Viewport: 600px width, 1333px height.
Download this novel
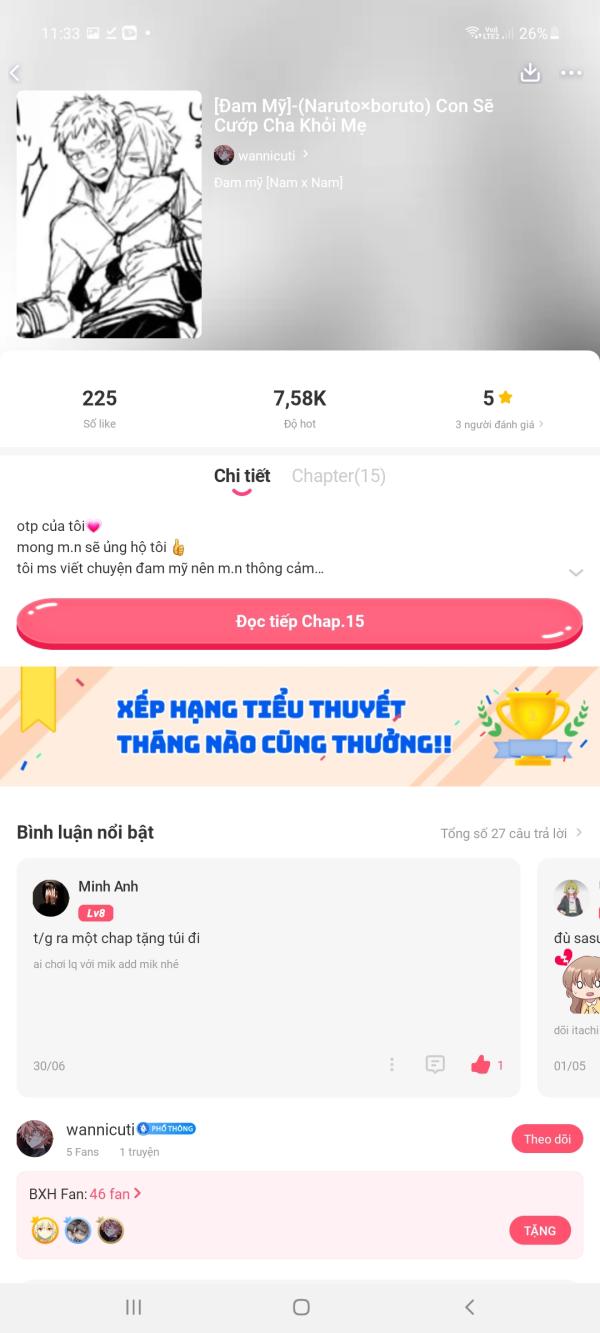(x=530, y=72)
